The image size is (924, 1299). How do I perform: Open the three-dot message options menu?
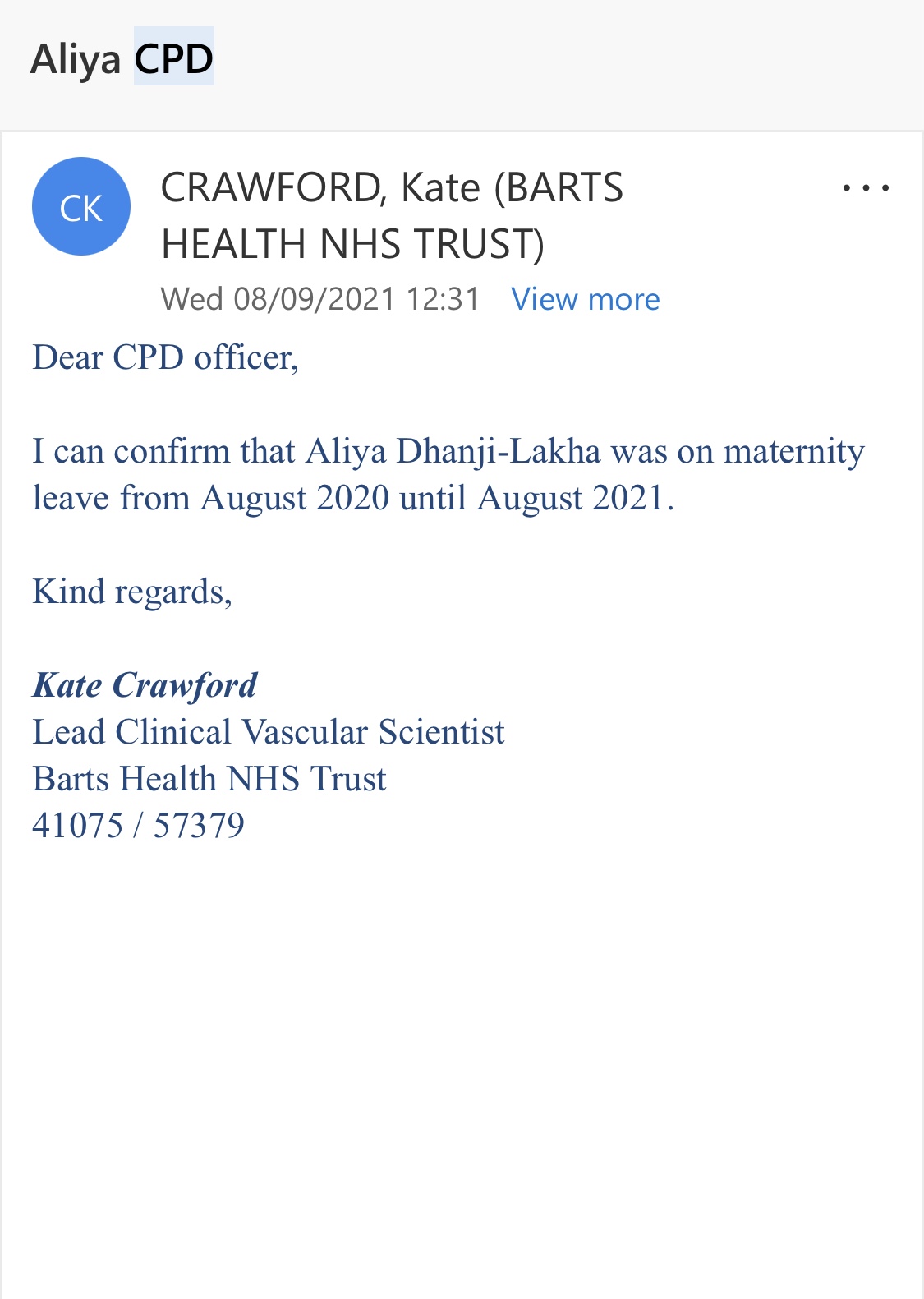(866, 188)
